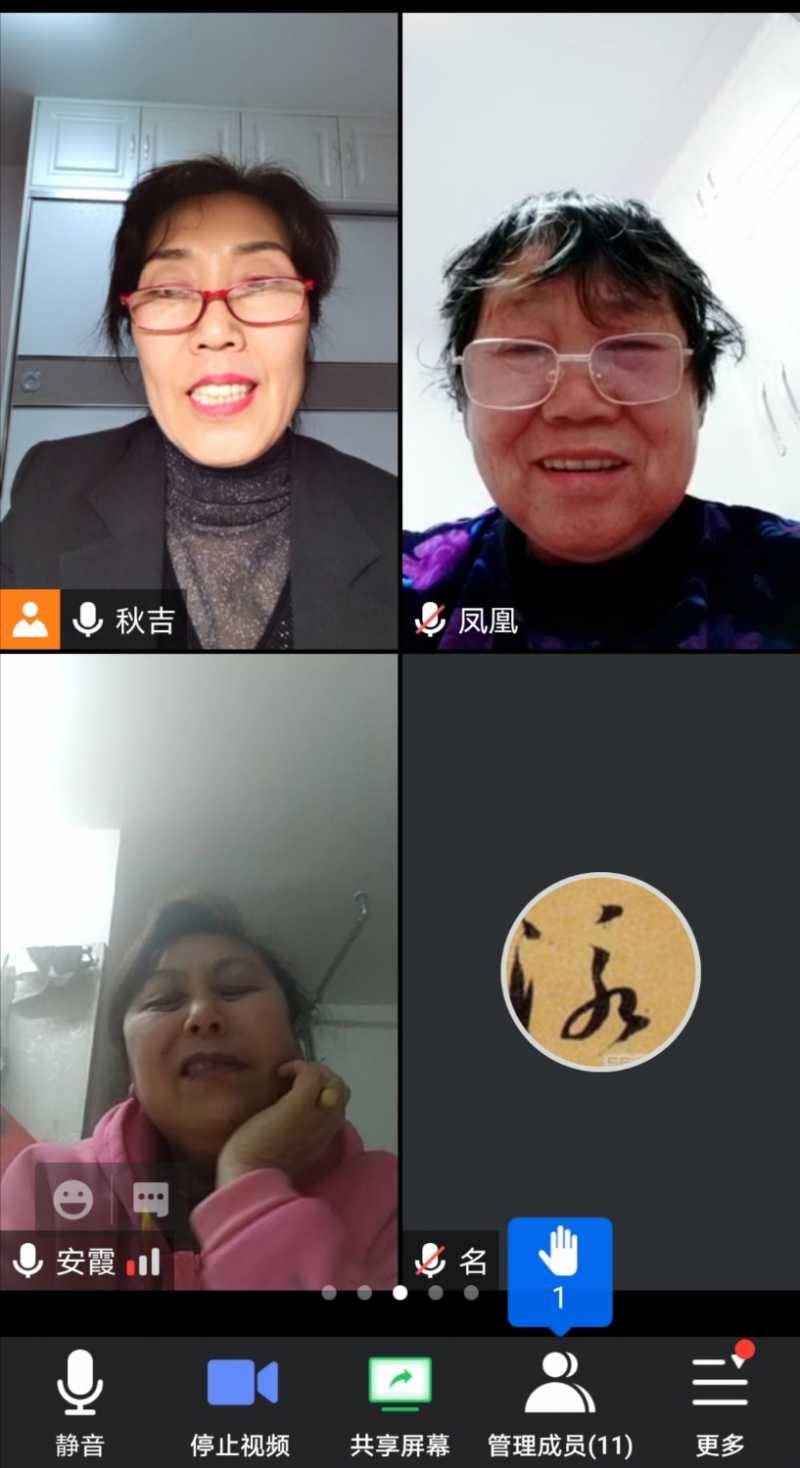Stop video with 停止视频
The image size is (800, 1468).
[241, 1400]
